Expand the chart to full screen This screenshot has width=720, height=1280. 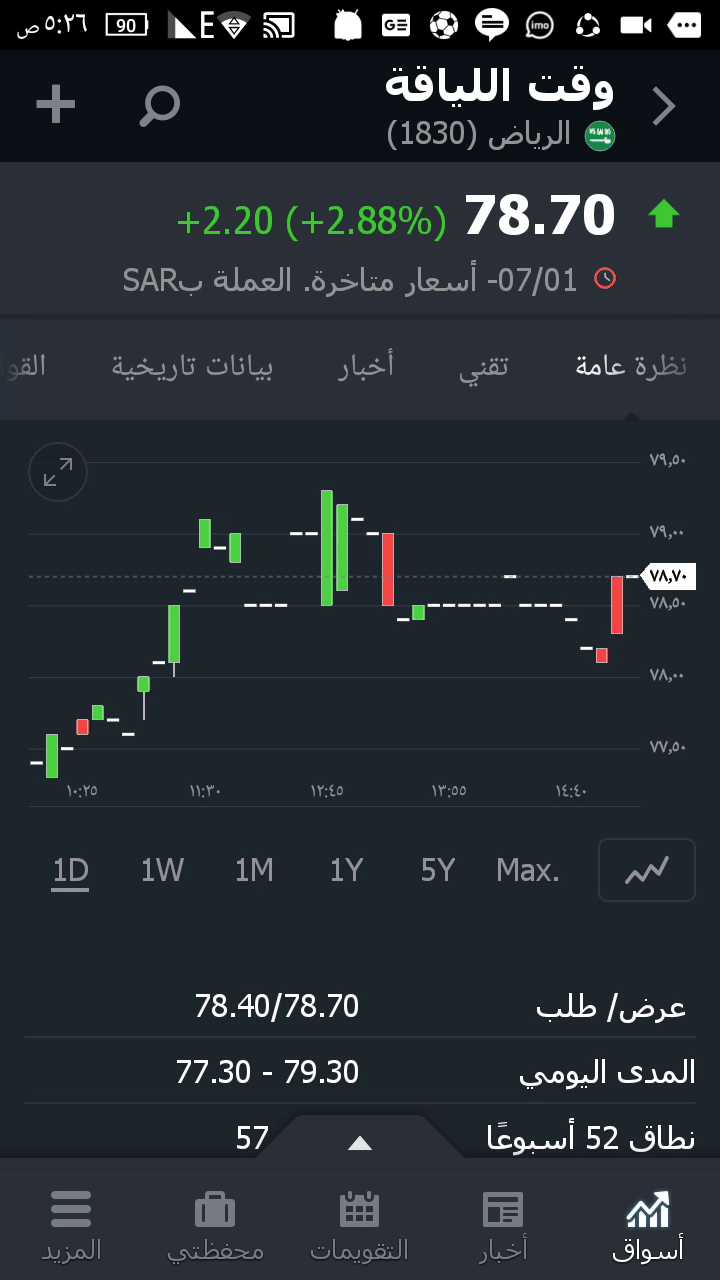pos(58,472)
